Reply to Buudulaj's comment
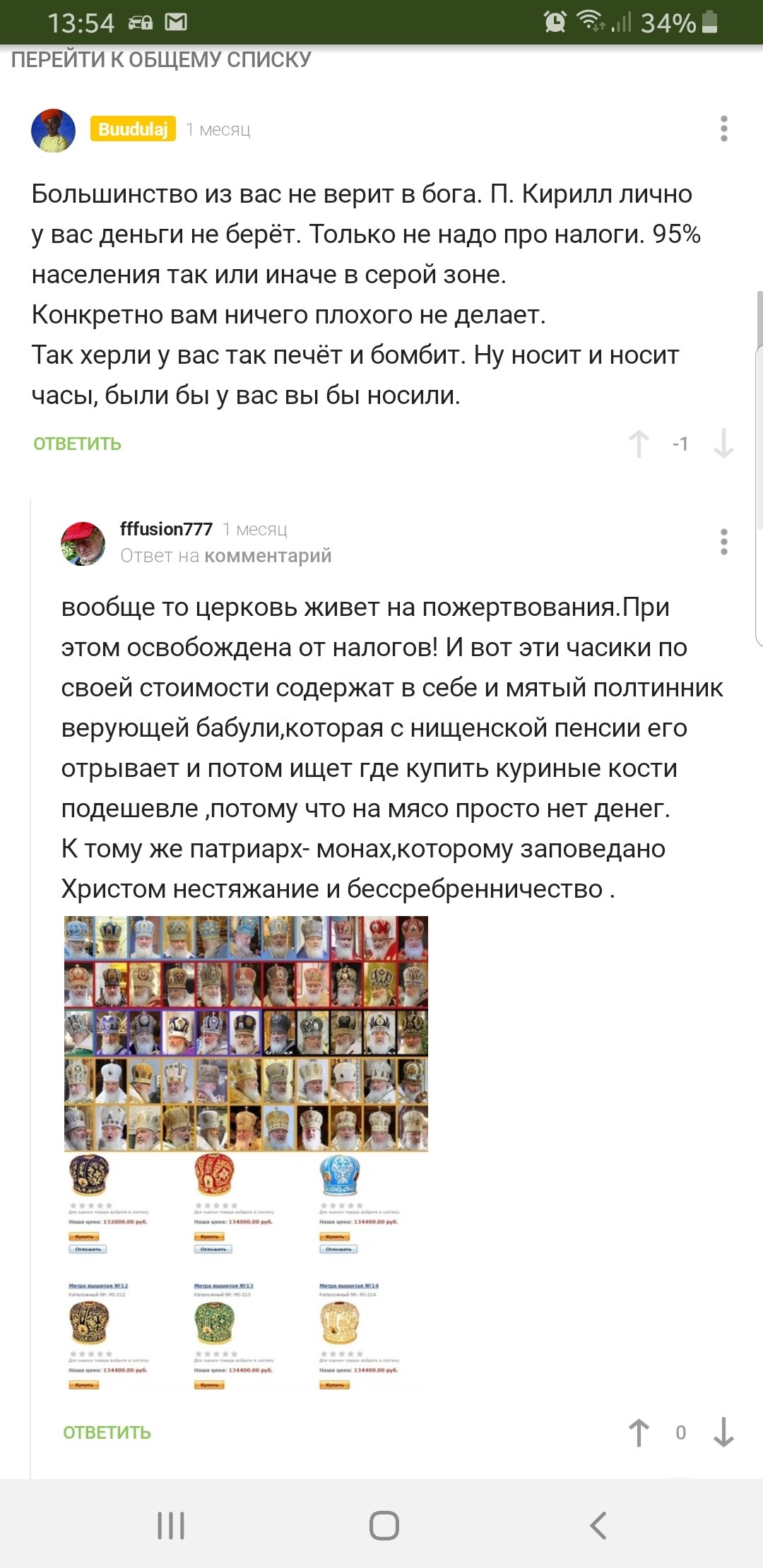Viewport: 763px width, 1568px height. [78, 444]
